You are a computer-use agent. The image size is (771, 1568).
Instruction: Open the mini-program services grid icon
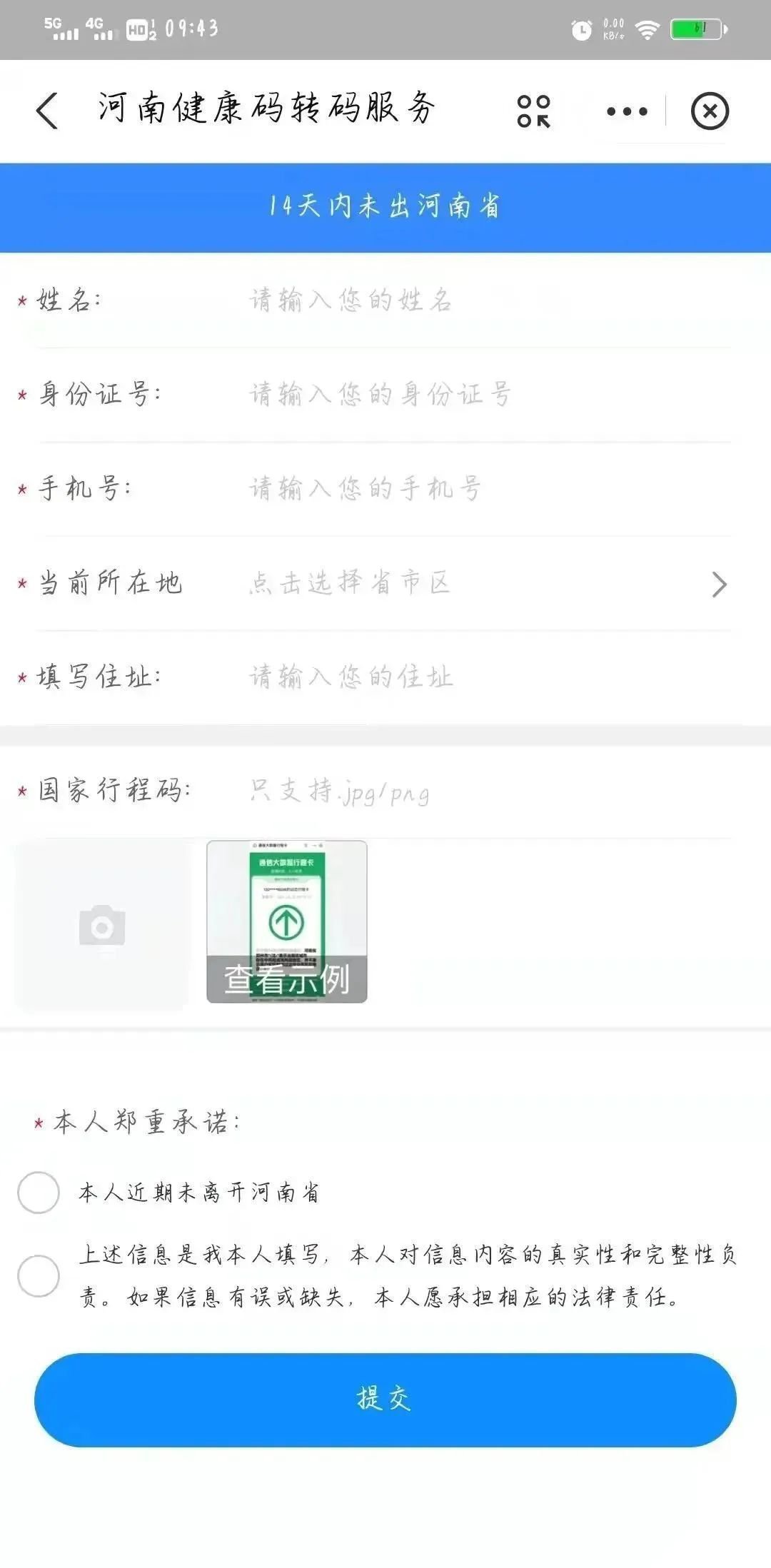[x=534, y=111]
